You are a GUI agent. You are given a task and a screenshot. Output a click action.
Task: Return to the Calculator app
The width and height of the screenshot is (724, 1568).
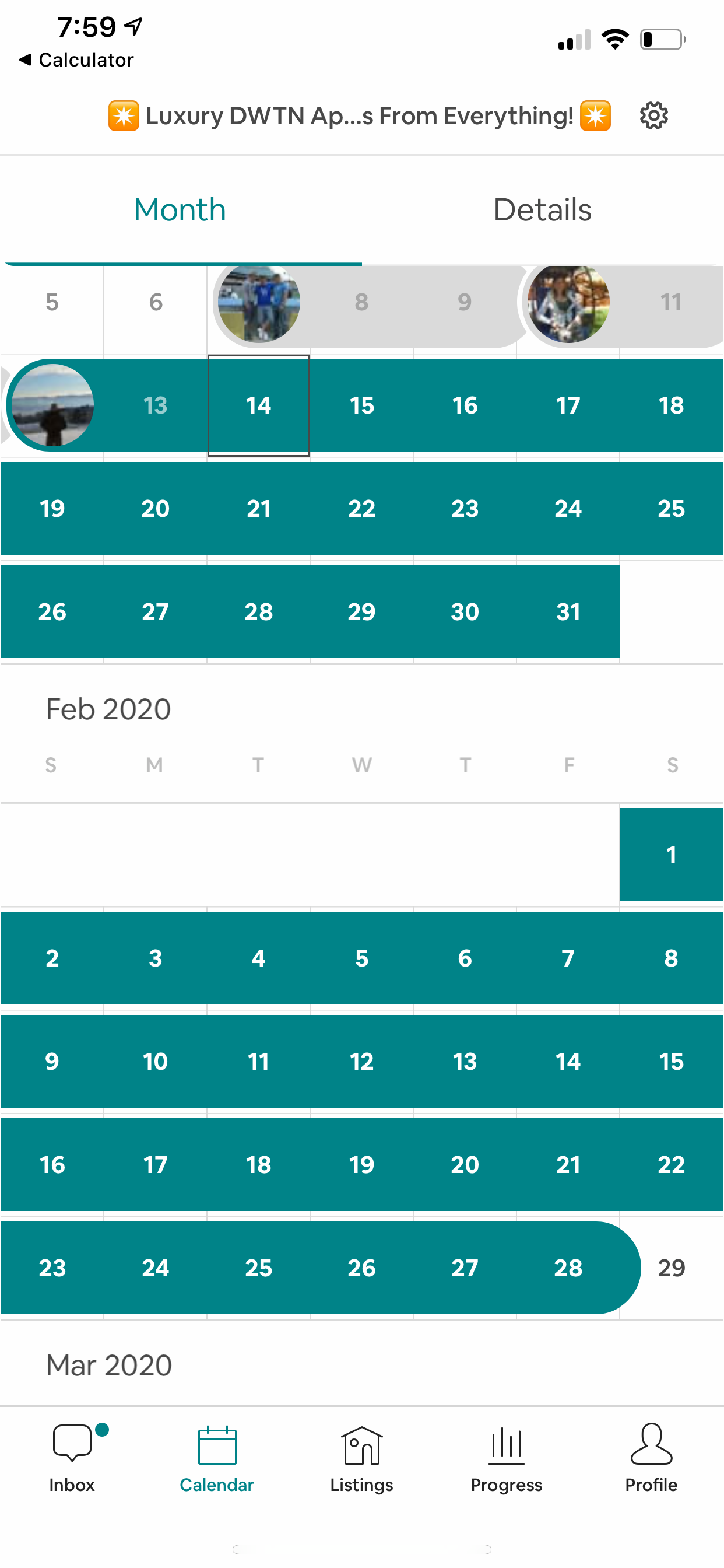[x=77, y=60]
